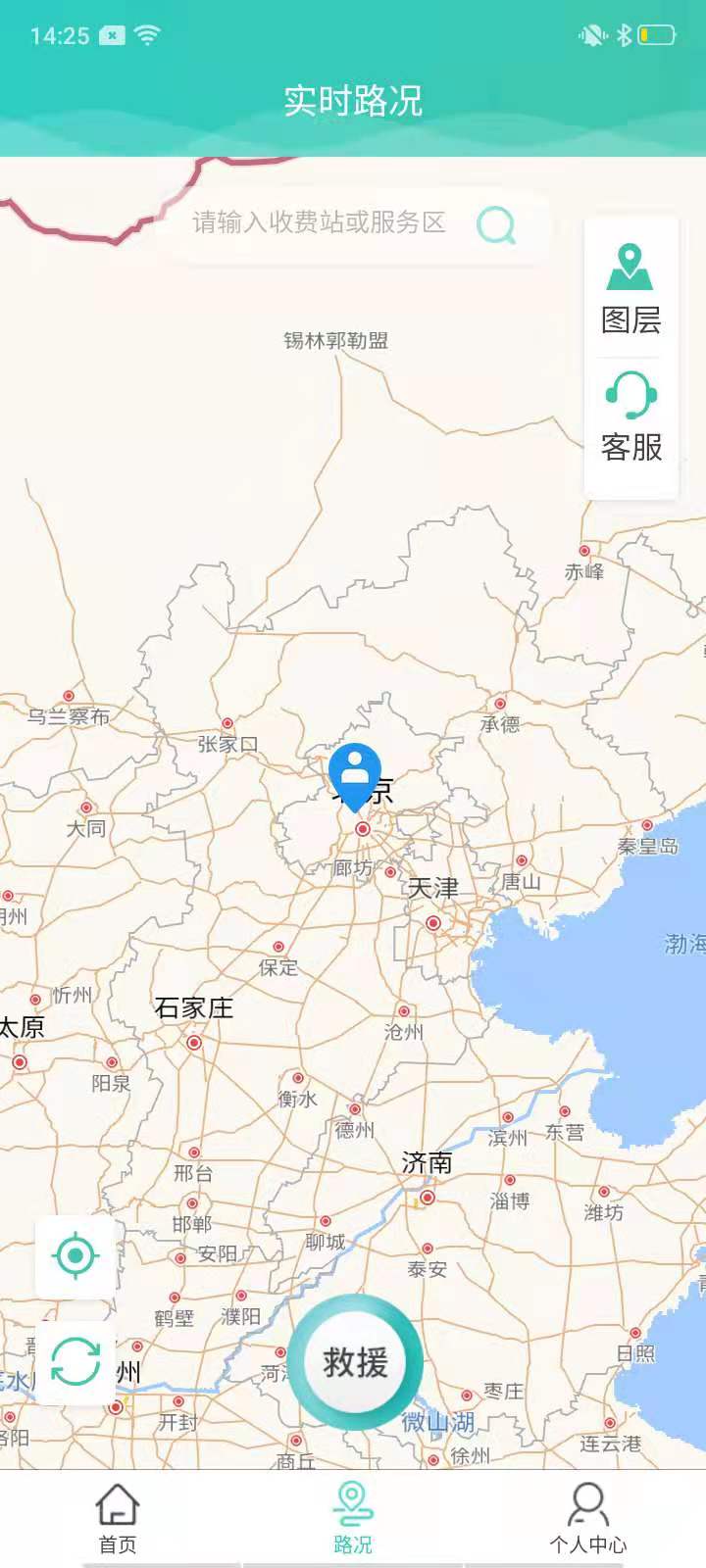Center map on my current location
The image size is (706, 1568).
coord(76,1255)
